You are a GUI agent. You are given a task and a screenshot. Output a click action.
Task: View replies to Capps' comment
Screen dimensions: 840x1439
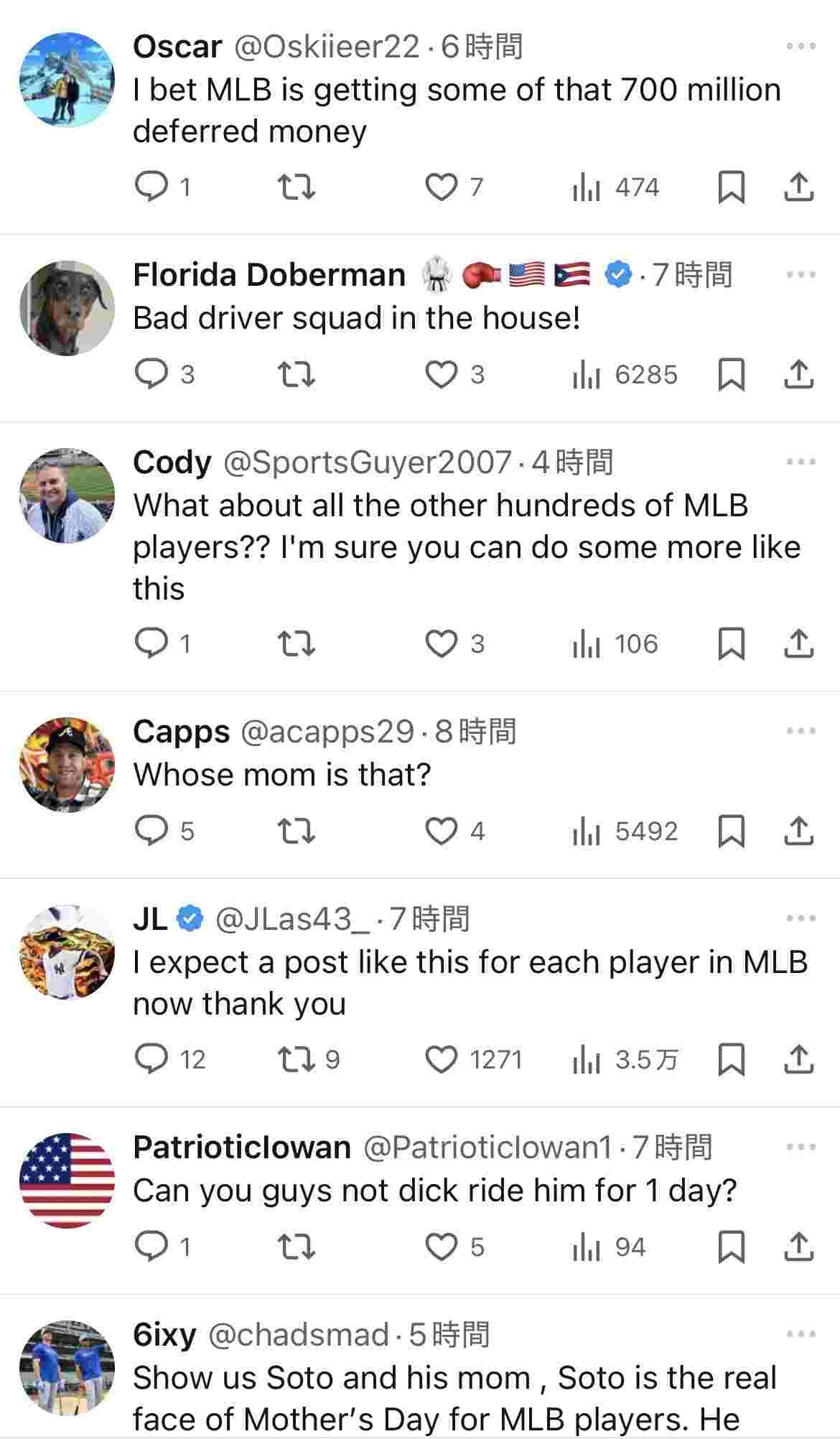click(151, 831)
